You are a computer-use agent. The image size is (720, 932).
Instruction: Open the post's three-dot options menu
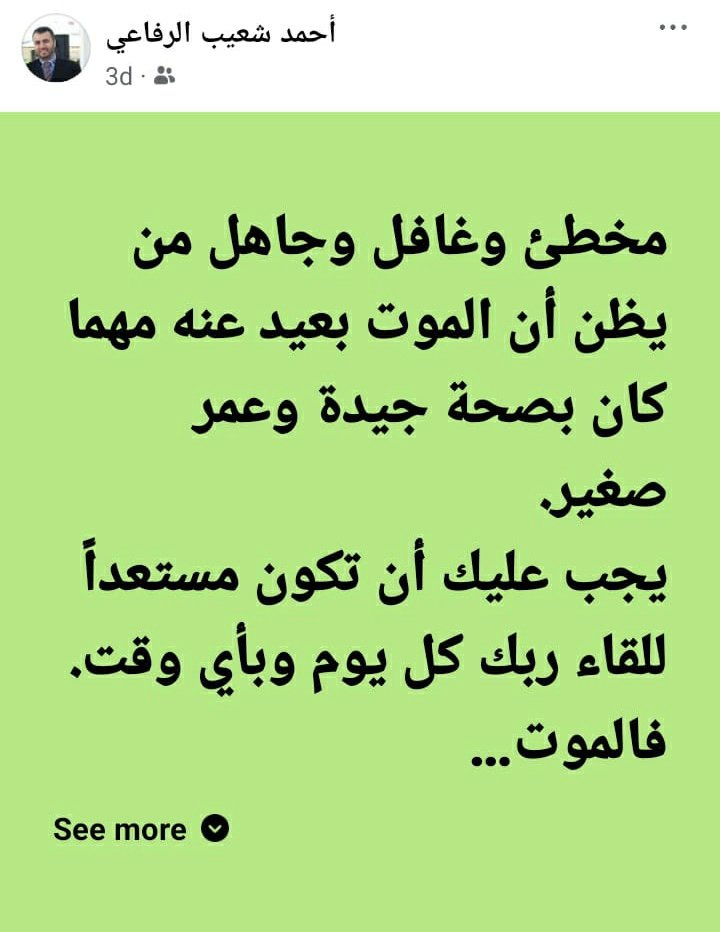[x=672, y=29]
